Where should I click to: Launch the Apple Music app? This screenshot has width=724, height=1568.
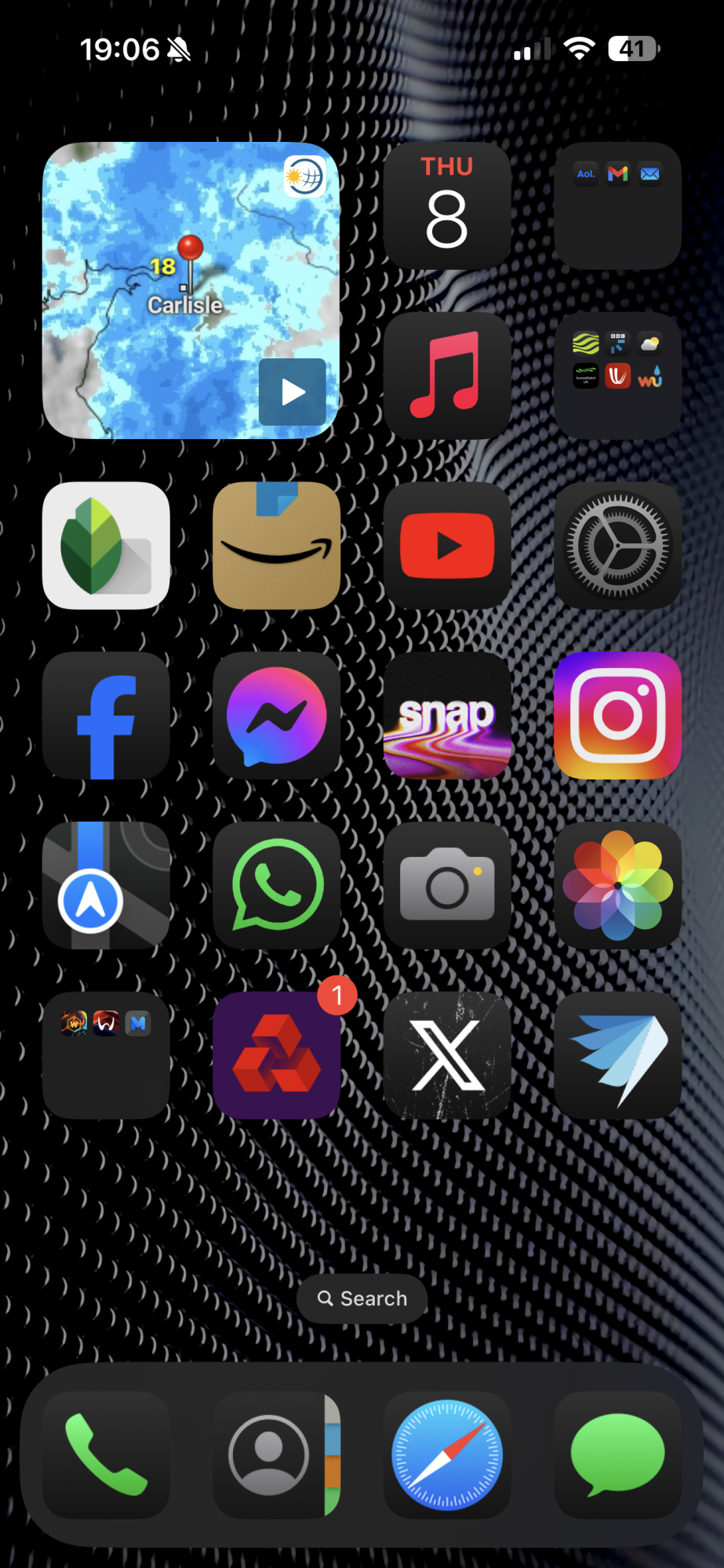(x=447, y=376)
